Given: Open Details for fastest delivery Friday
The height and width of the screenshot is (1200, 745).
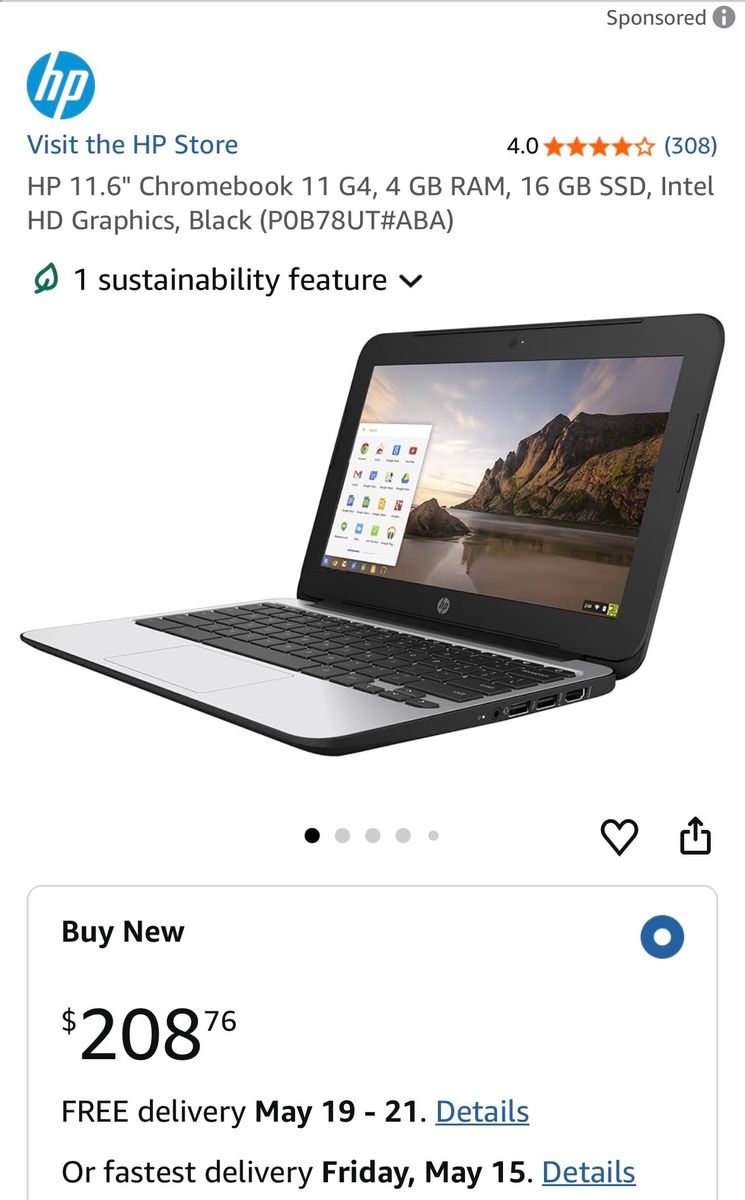Looking at the screenshot, I should tap(588, 1171).
